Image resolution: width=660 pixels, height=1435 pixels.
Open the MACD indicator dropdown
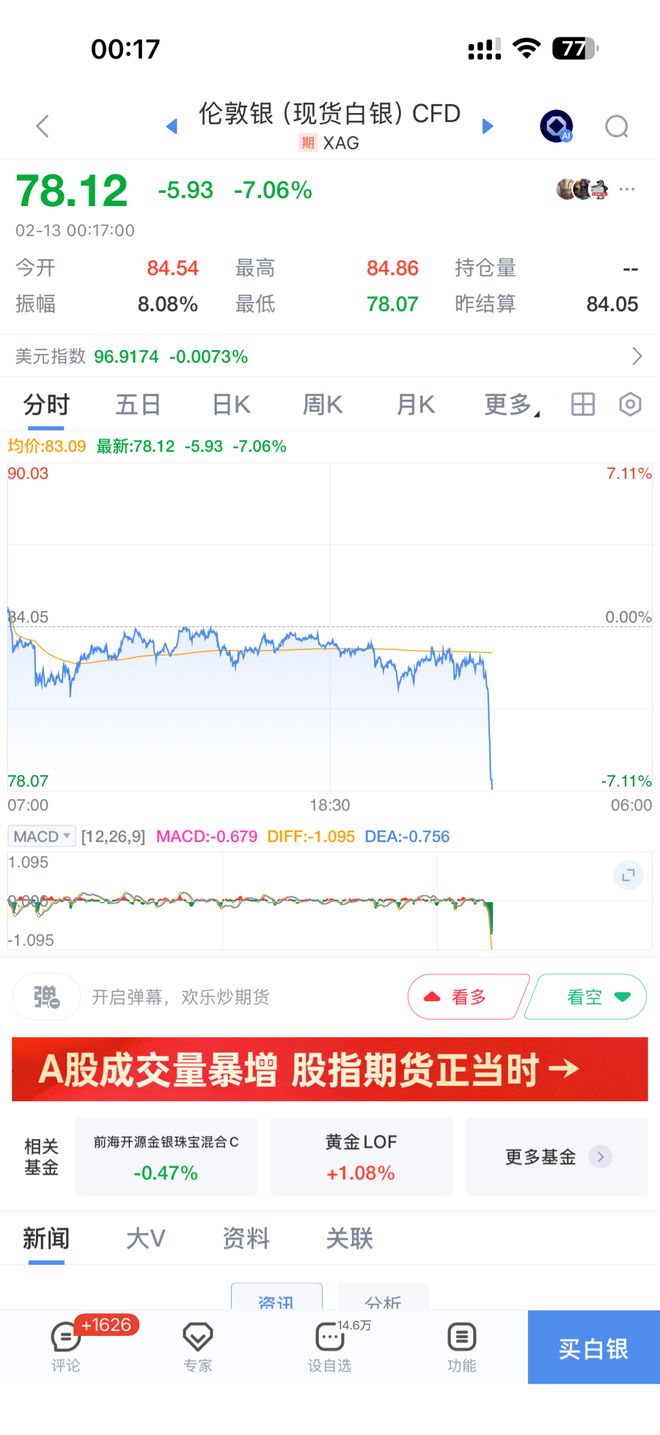click(x=42, y=836)
